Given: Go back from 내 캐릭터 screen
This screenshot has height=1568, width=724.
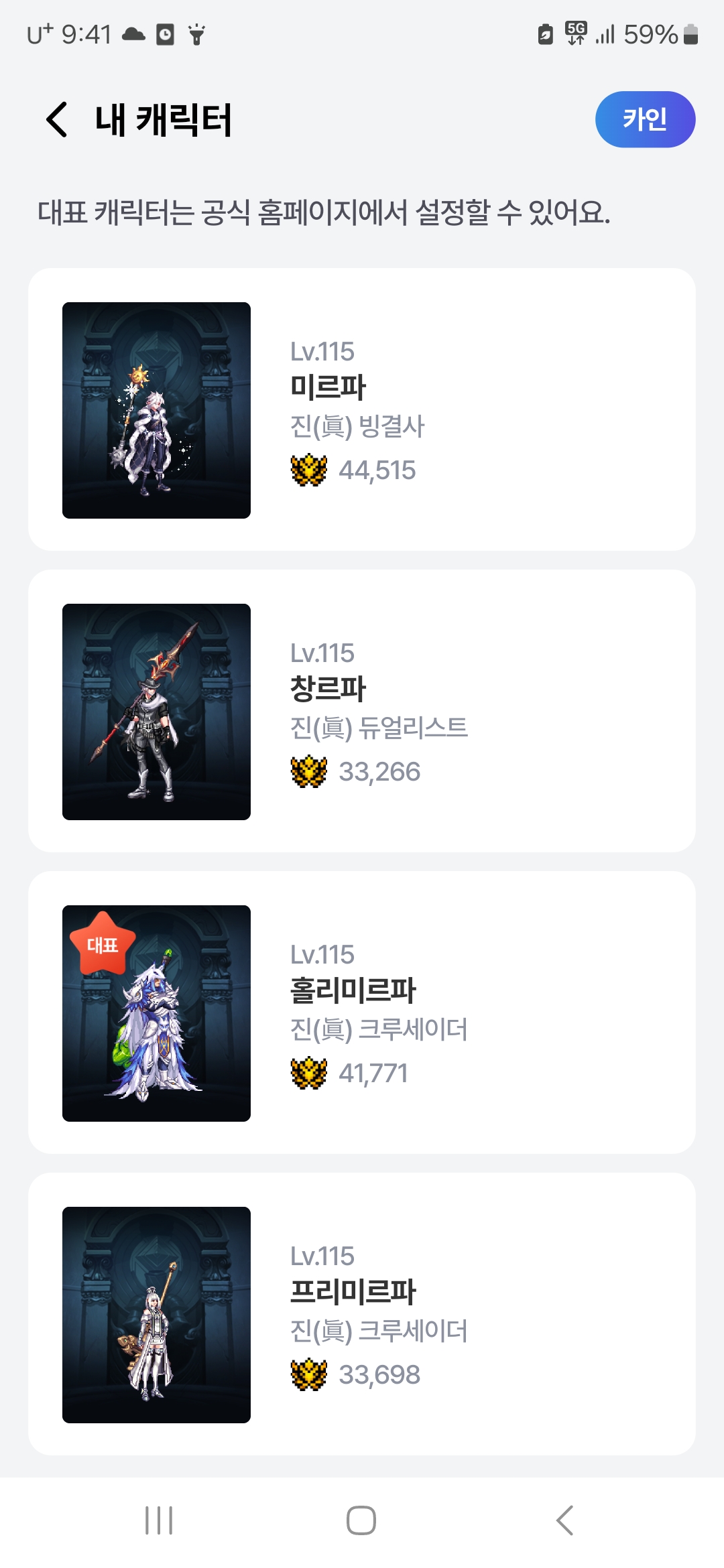Looking at the screenshot, I should pyautogui.click(x=57, y=119).
